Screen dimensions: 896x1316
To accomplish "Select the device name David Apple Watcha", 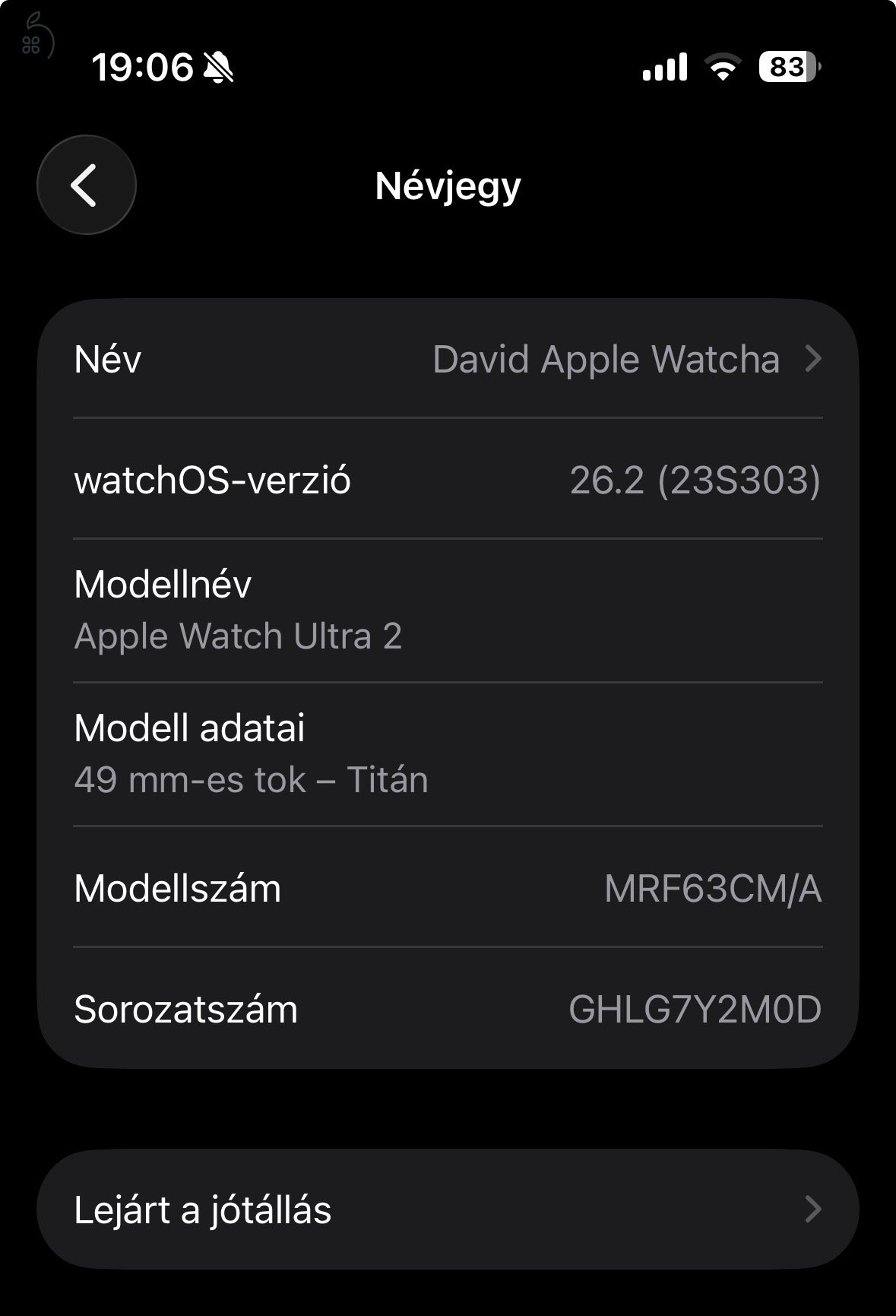I will click(606, 360).
